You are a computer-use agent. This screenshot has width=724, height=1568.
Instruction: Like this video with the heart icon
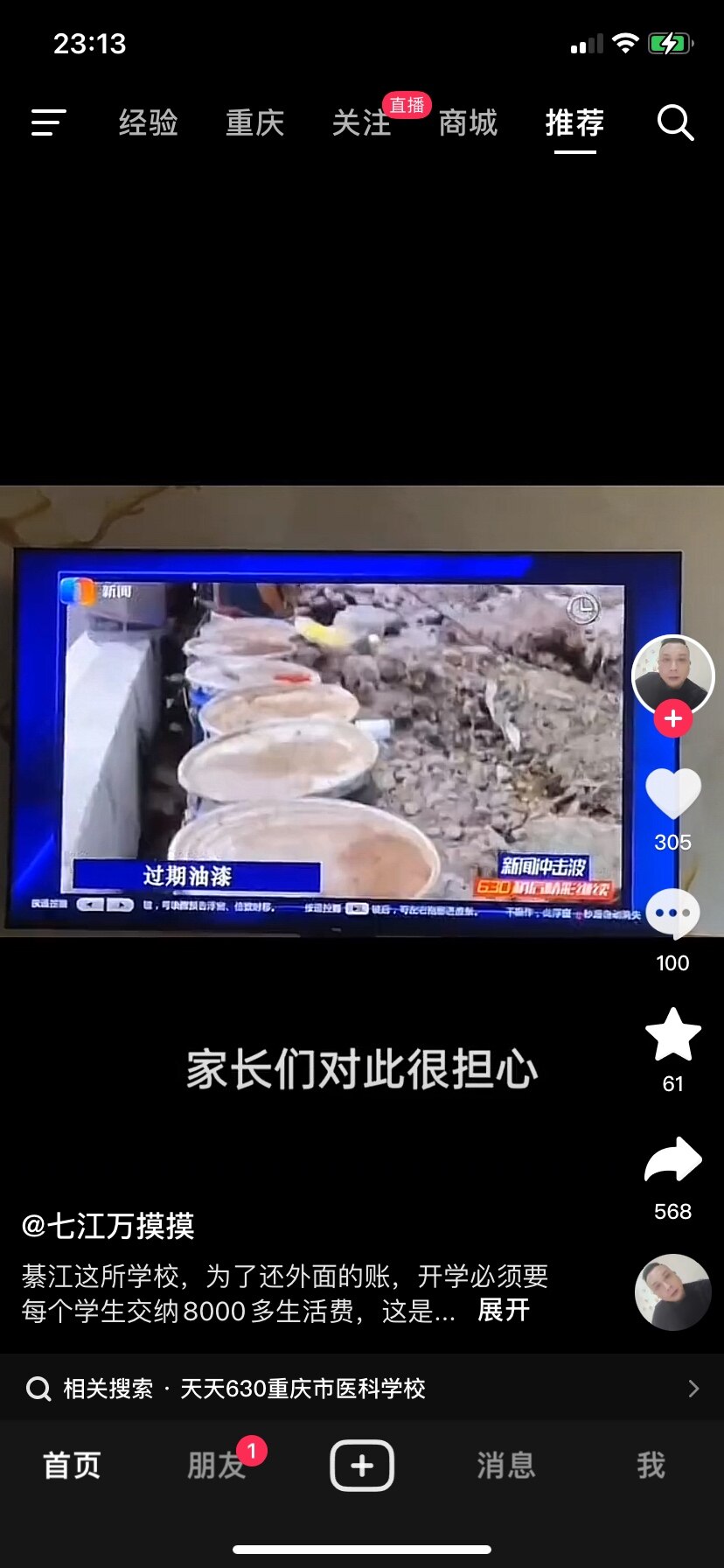[672, 794]
